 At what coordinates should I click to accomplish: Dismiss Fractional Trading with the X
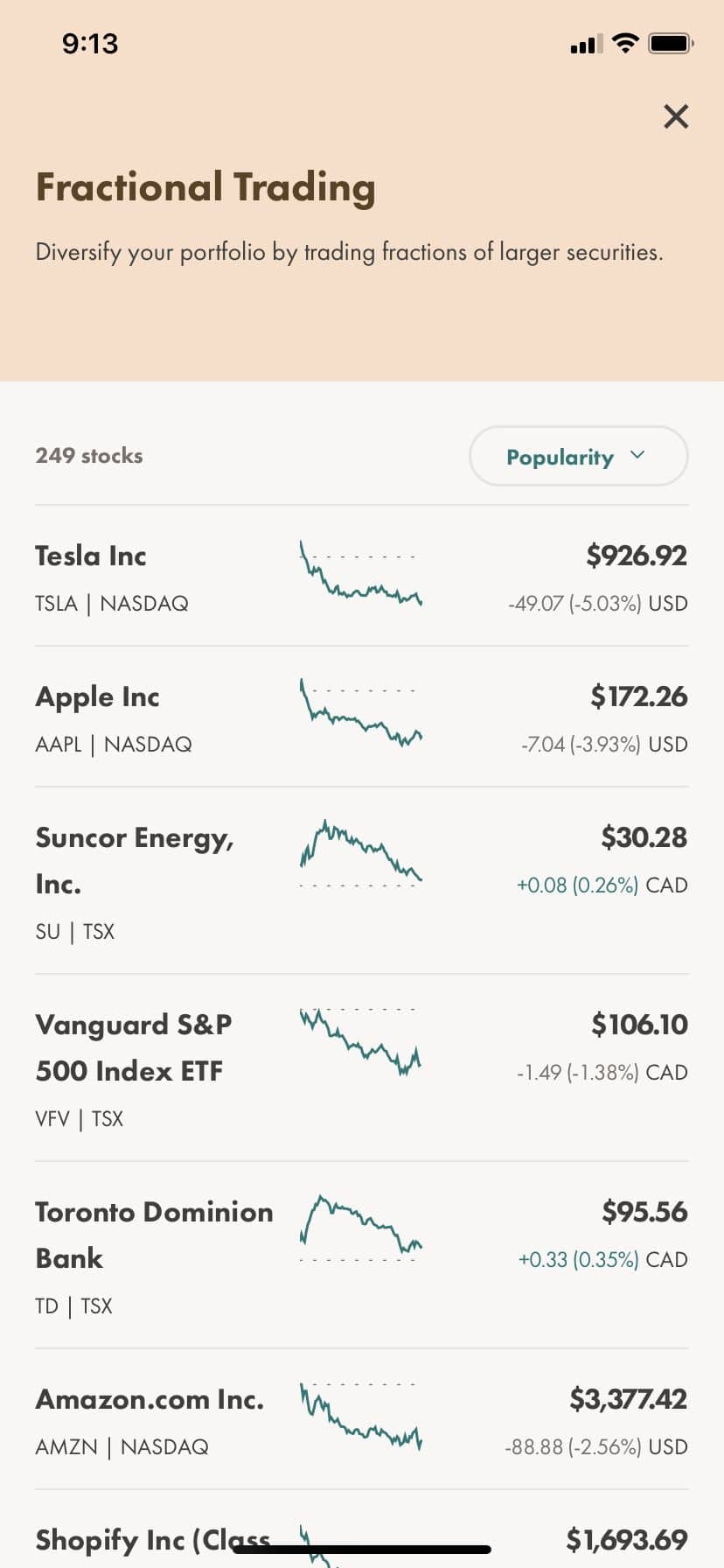(x=675, y=116)
